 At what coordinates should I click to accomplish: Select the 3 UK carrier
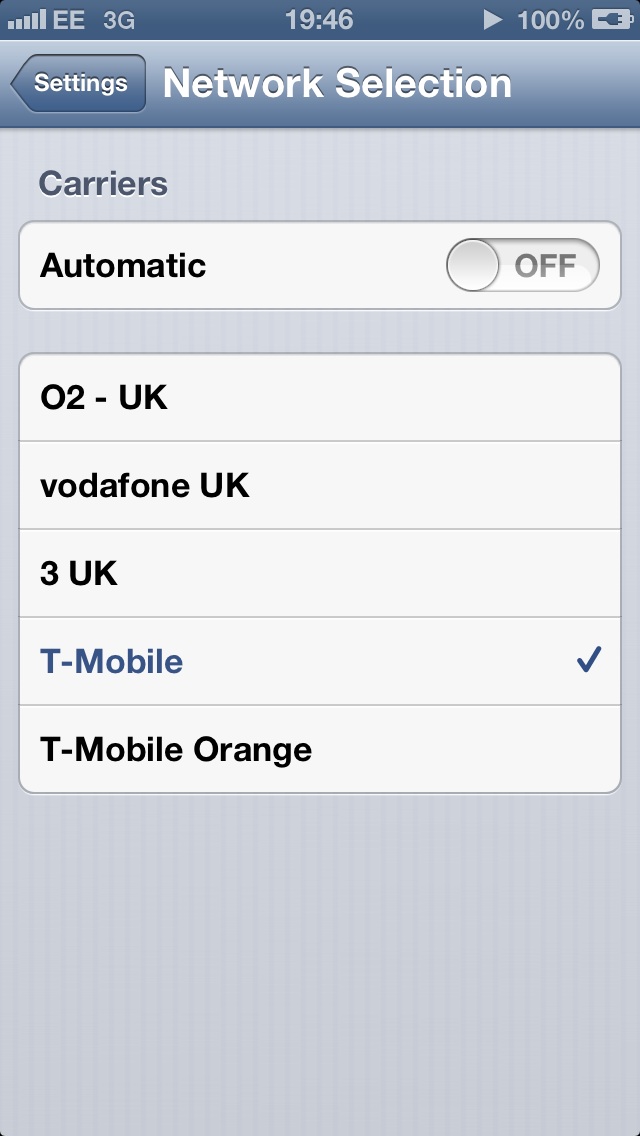(320, 574)
